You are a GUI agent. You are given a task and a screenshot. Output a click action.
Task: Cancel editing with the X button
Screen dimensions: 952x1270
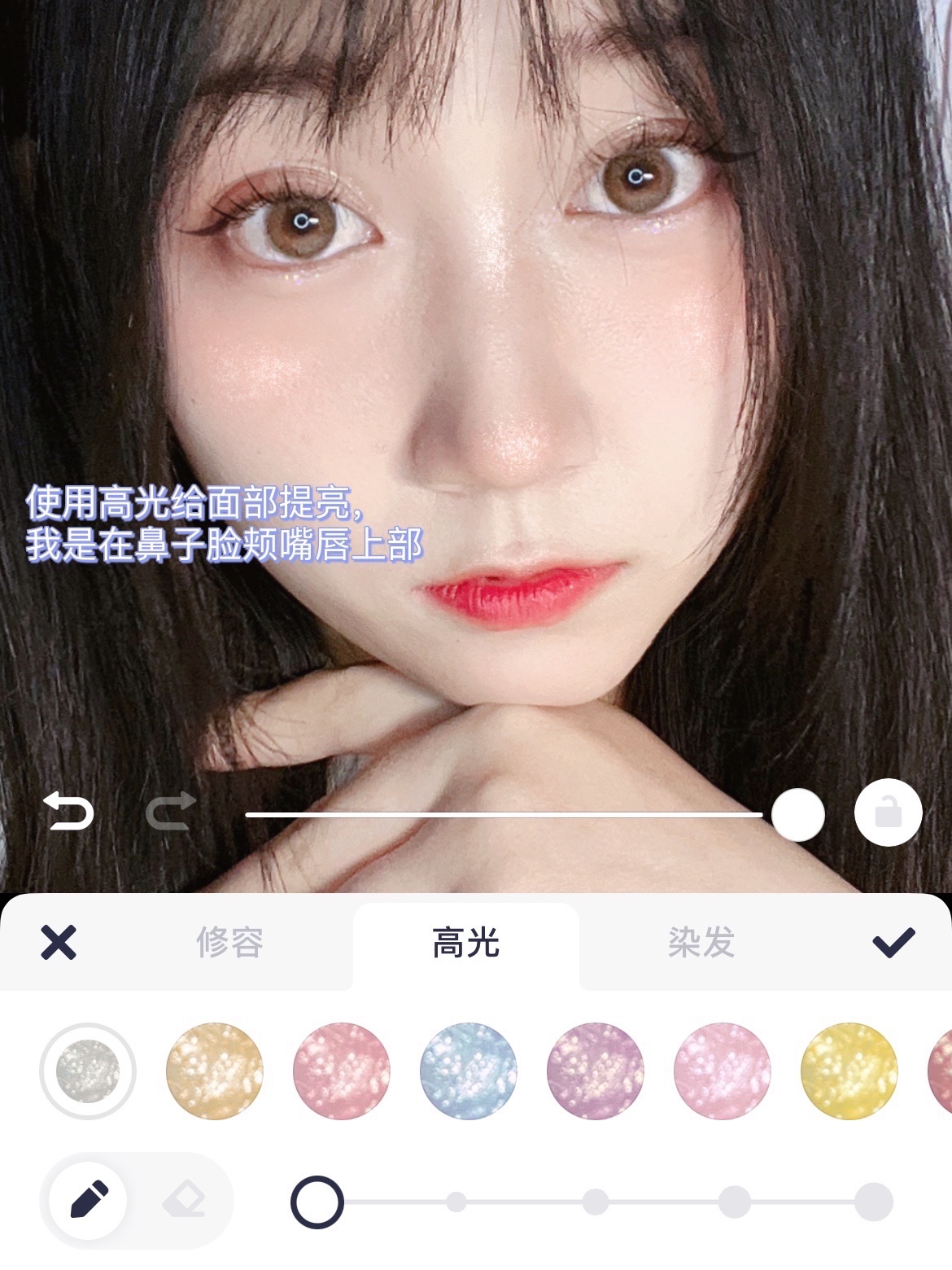(x=59, y=943)
